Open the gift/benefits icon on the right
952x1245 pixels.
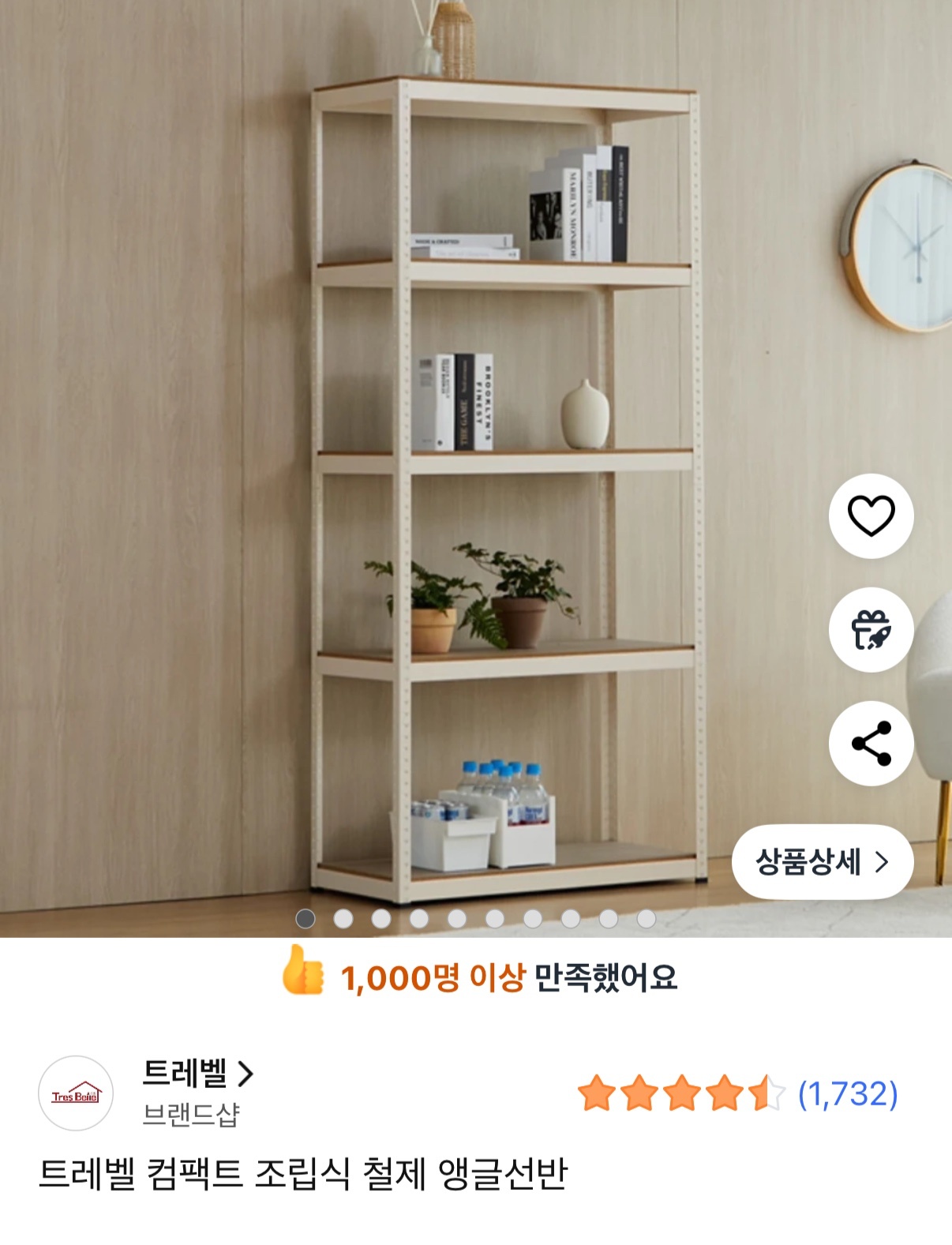coord(869,631)
